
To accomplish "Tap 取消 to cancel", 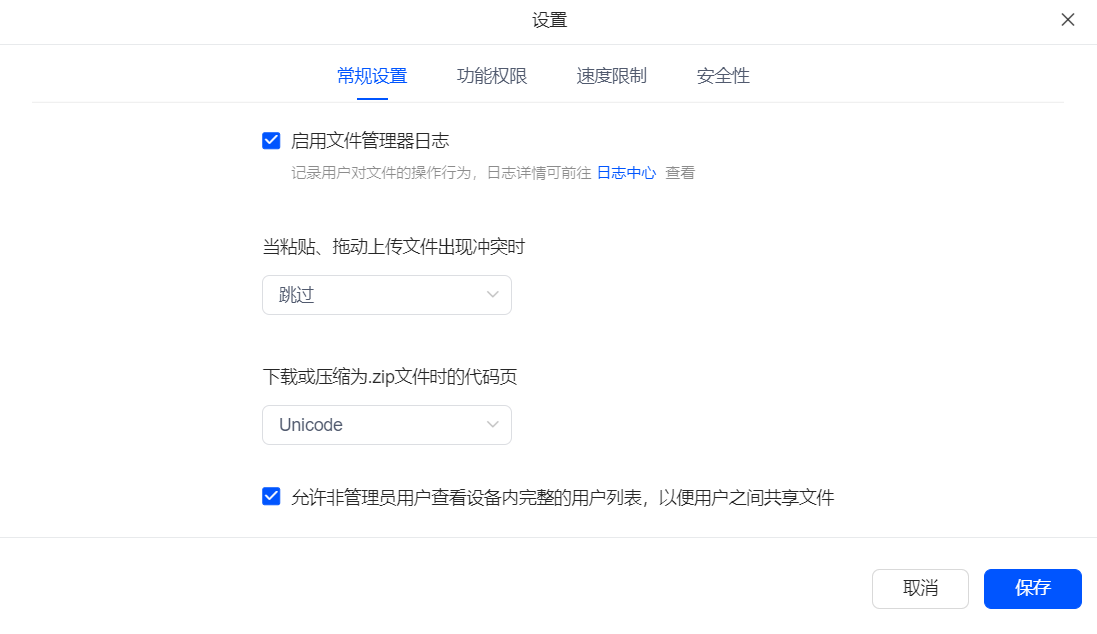I will [920, 589].
